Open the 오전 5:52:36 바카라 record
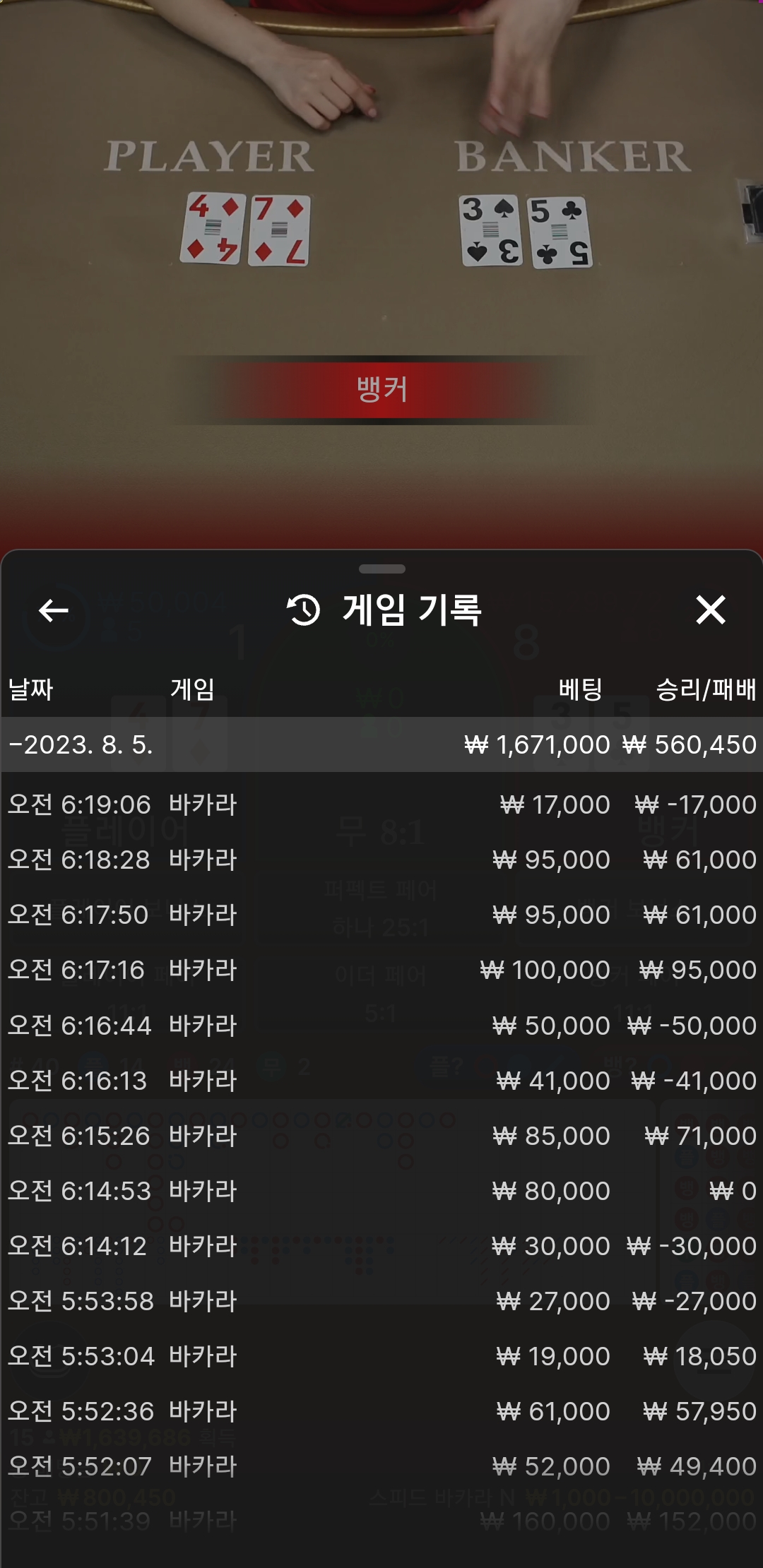Screen dimensions: 763x1568 pyautogui.click(x=381, y=1411)
